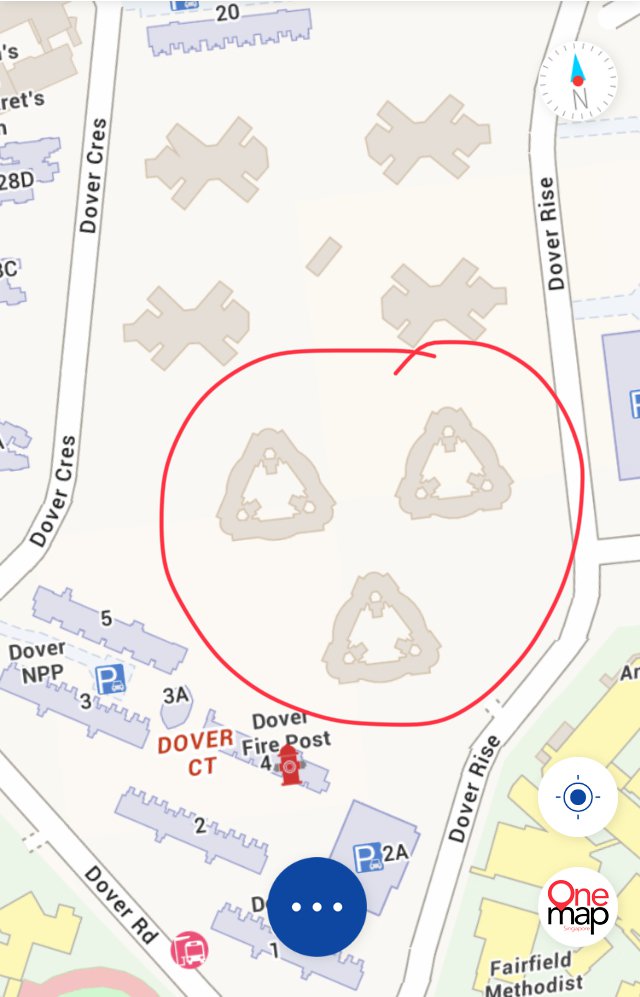Select the Dover Fire Post hydrant marker
The height and width of the screenshot is (997, 640).
tap(290, 765)
